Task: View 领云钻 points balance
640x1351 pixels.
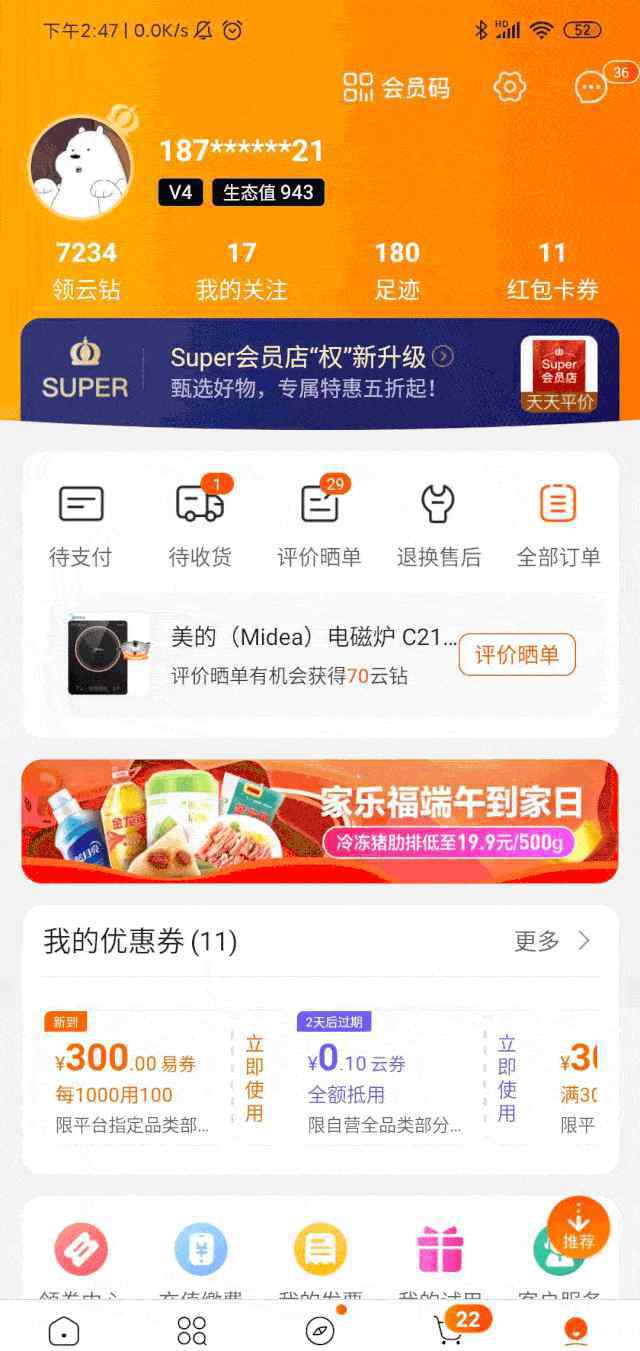Action: click(x=86, y=270)
